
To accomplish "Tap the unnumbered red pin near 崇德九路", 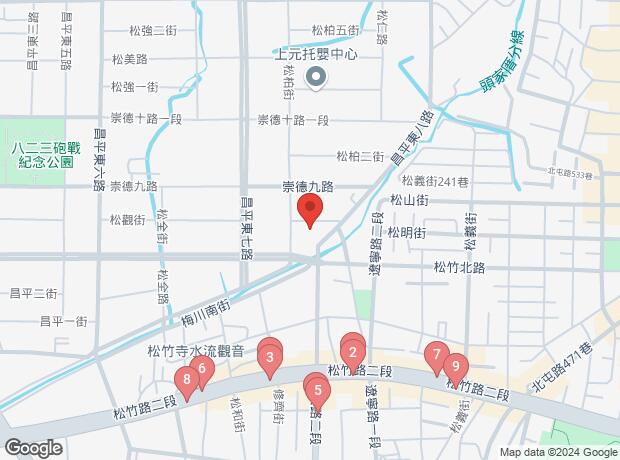I will 310,211.
